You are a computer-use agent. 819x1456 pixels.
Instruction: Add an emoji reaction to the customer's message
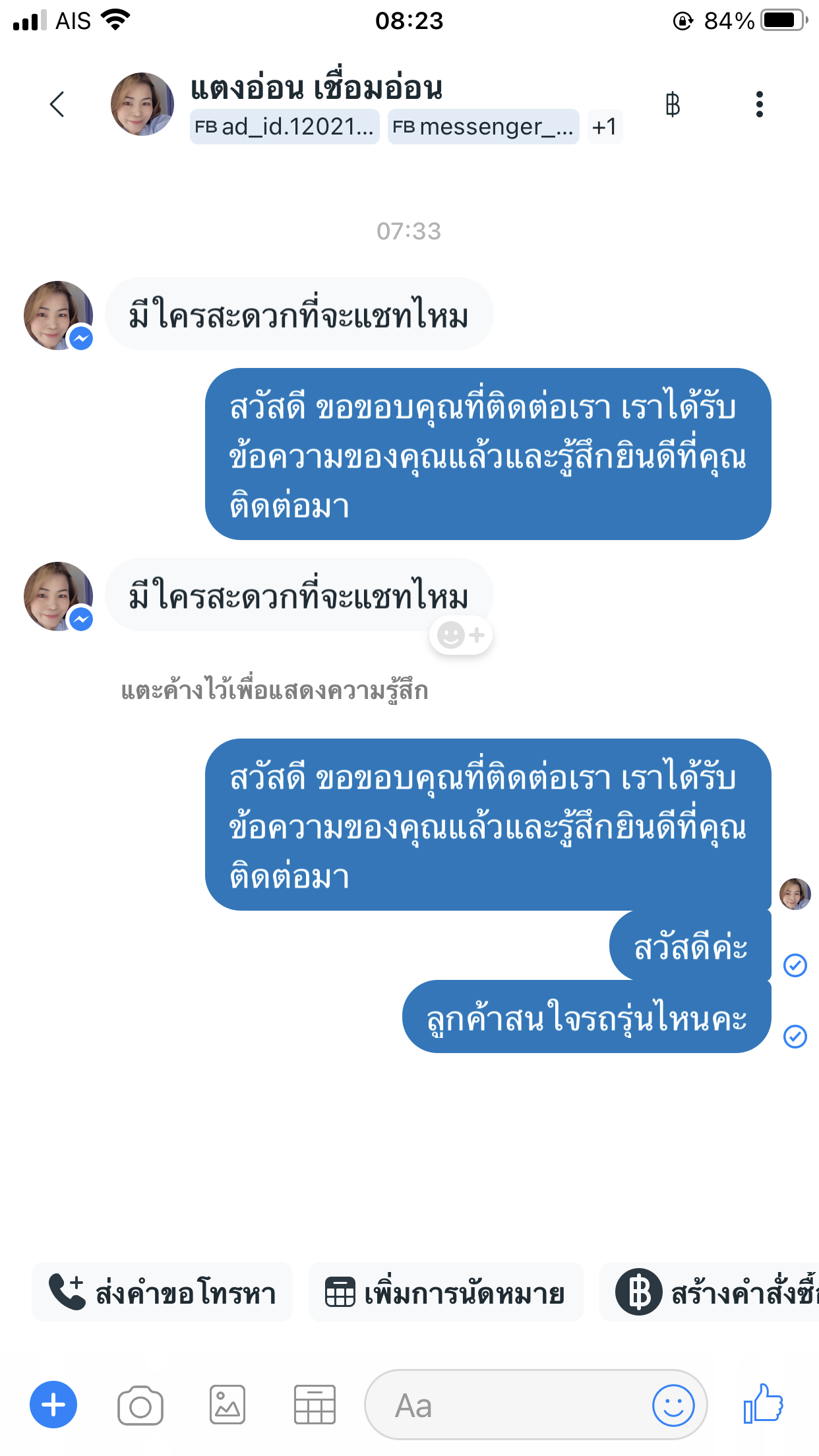pos(461,636)
